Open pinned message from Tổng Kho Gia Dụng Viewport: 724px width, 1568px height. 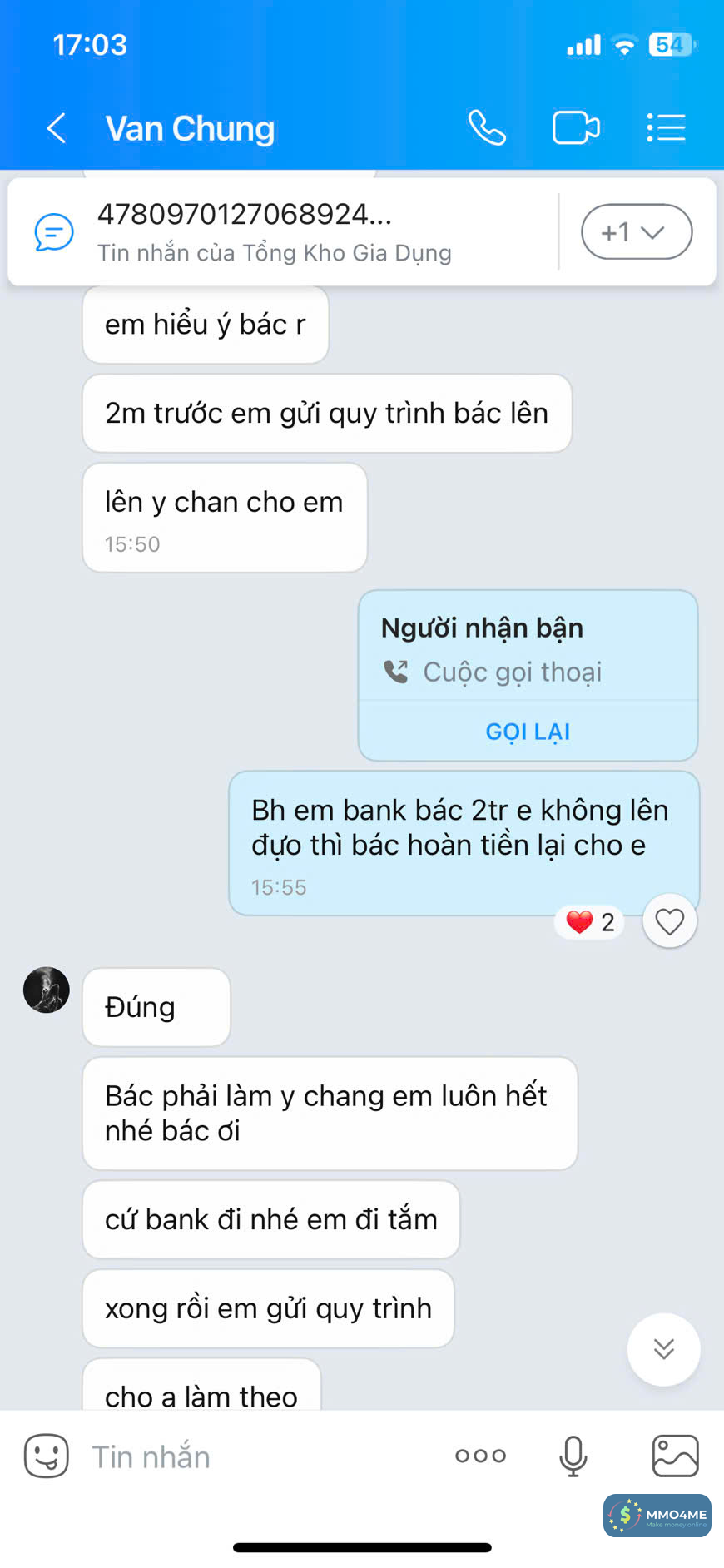(x=275, y=231)
